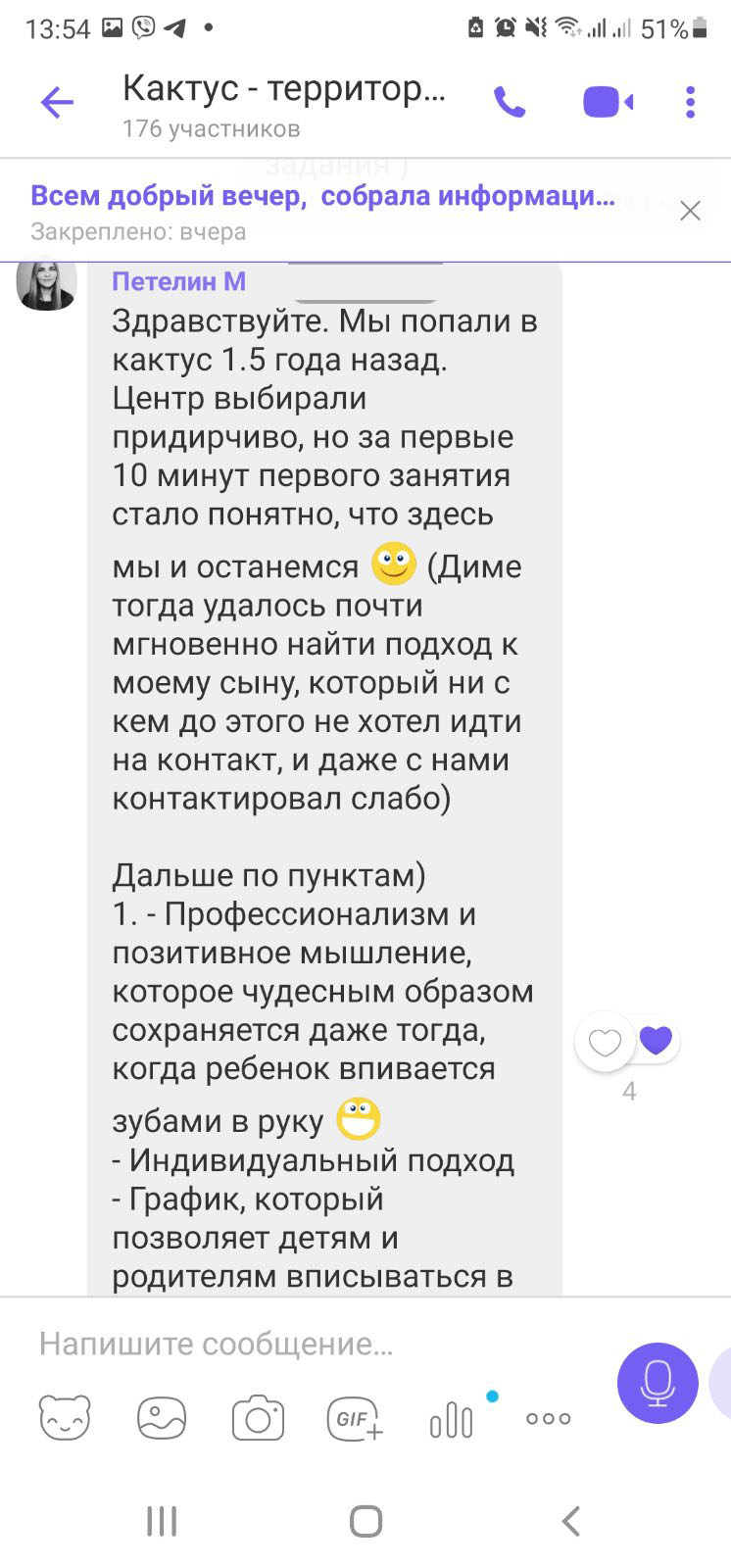Record a voice message with the microphone

click(658, 1383)
